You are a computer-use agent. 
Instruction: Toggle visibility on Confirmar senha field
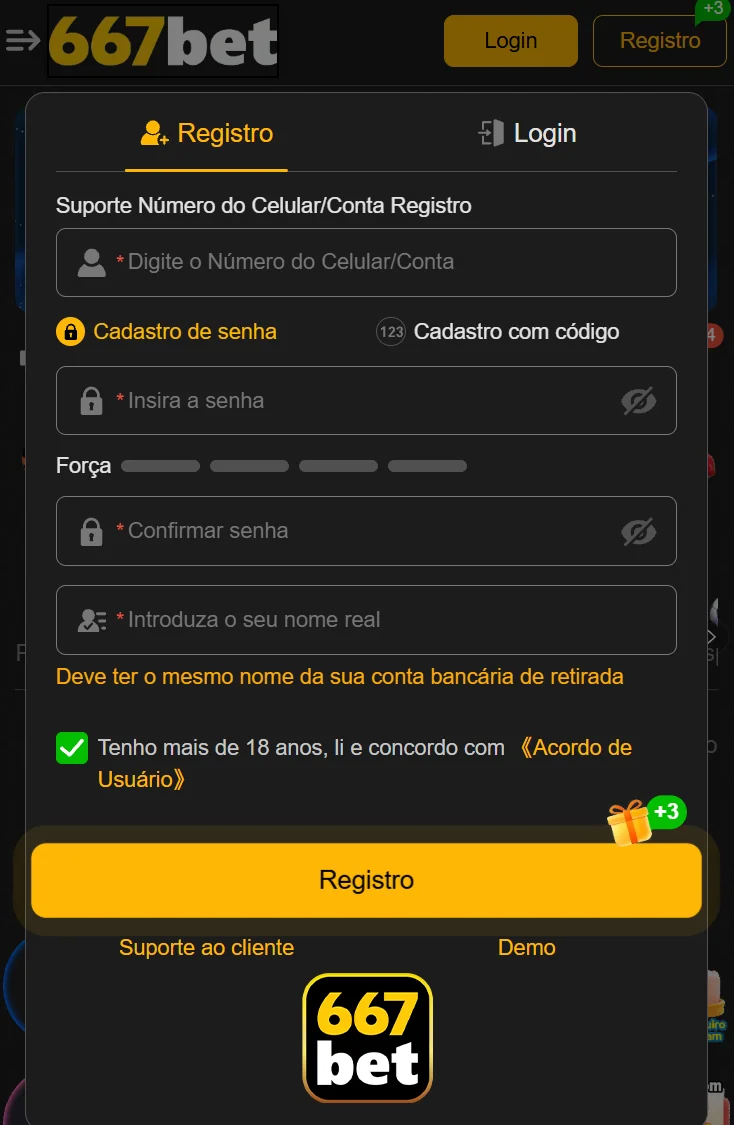pos(640,531)
